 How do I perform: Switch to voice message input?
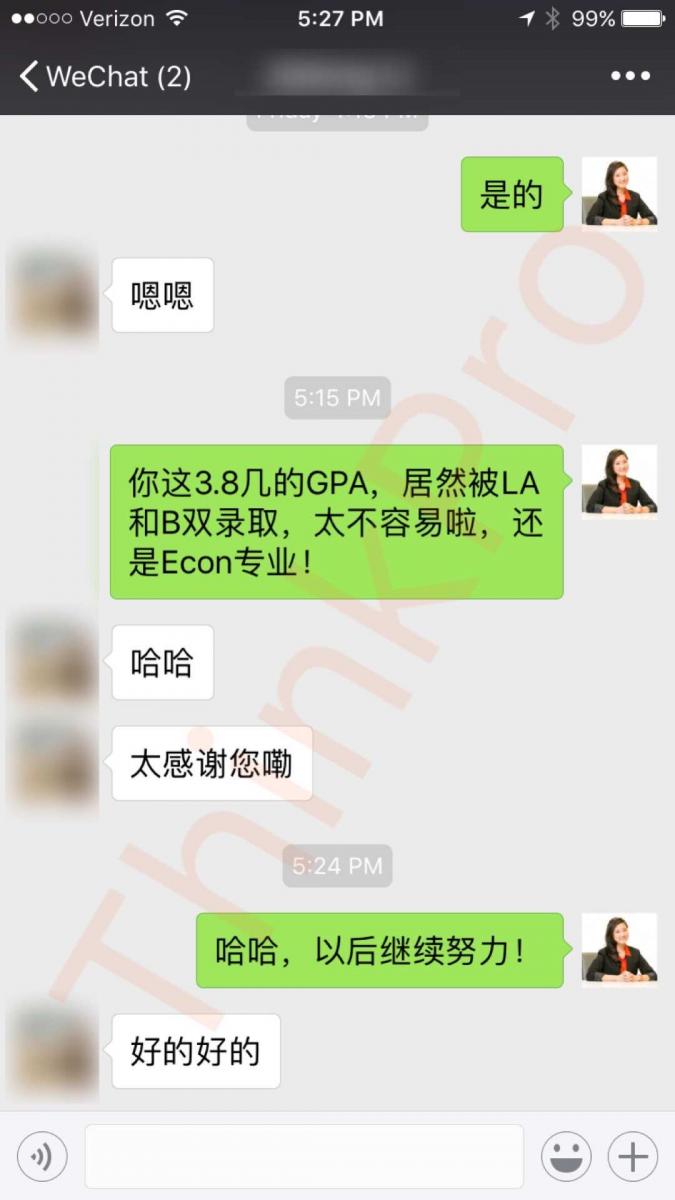[42, 1157]
